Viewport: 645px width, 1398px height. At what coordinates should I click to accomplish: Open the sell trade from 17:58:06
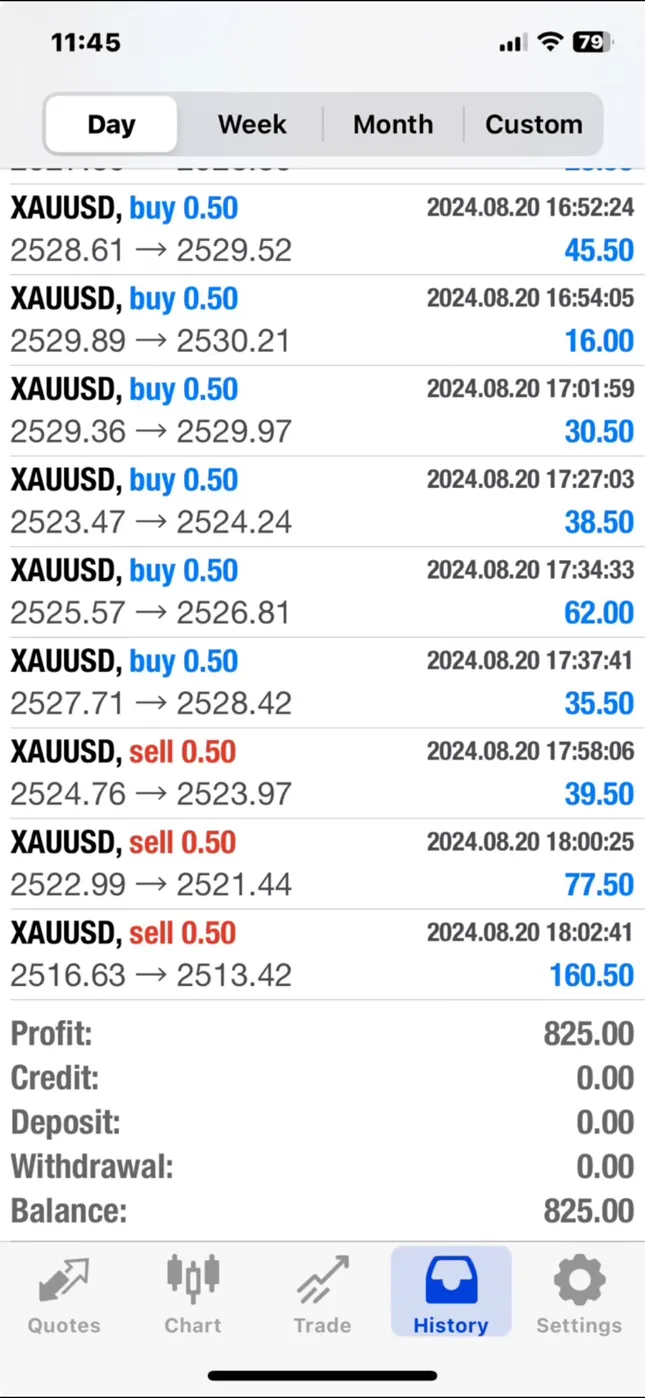(x=322, y=774)
